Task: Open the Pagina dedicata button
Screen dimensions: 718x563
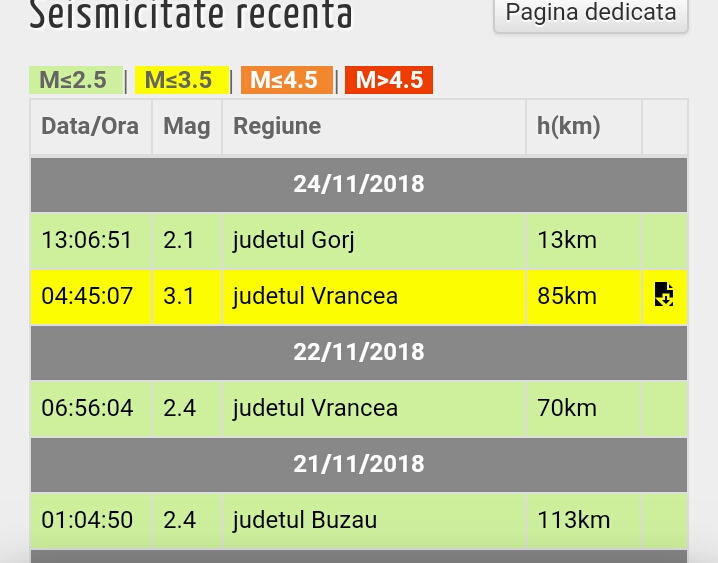Action: pyautogui.click(x=591, y=14)
